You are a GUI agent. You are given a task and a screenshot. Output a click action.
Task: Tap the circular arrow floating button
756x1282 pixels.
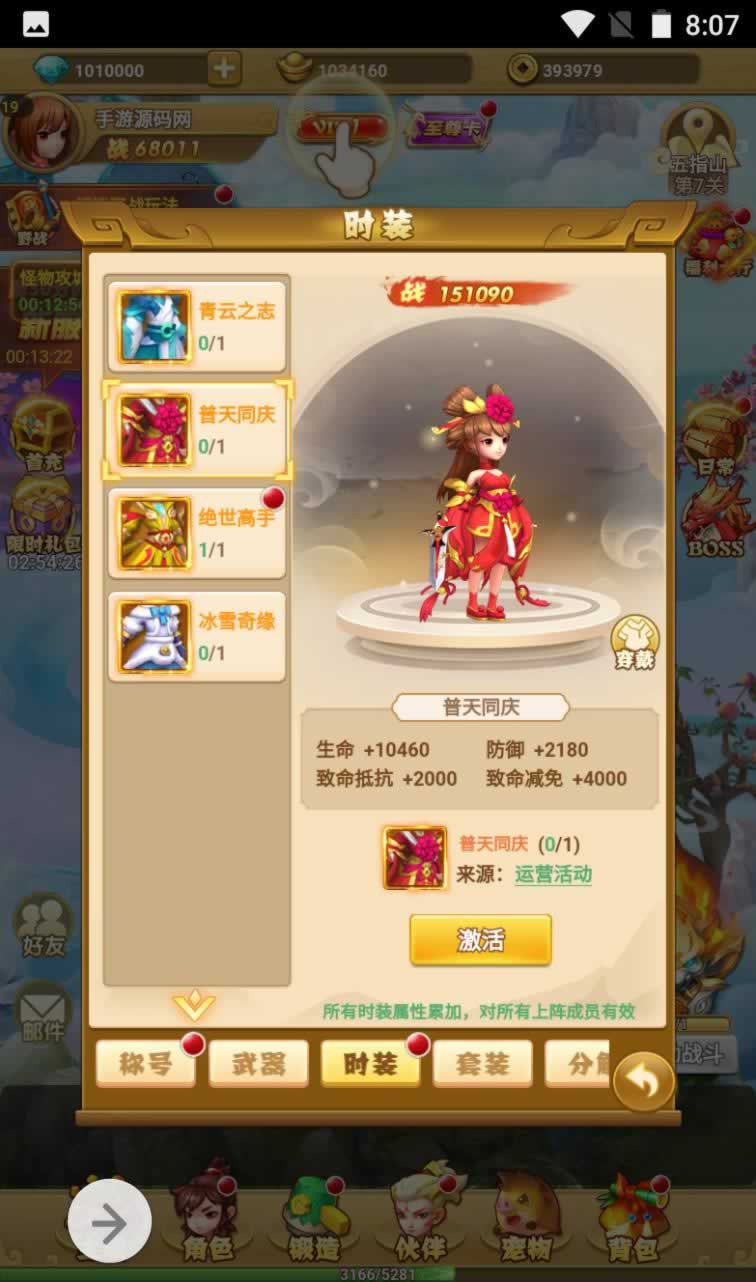(x=110, y=1221)
